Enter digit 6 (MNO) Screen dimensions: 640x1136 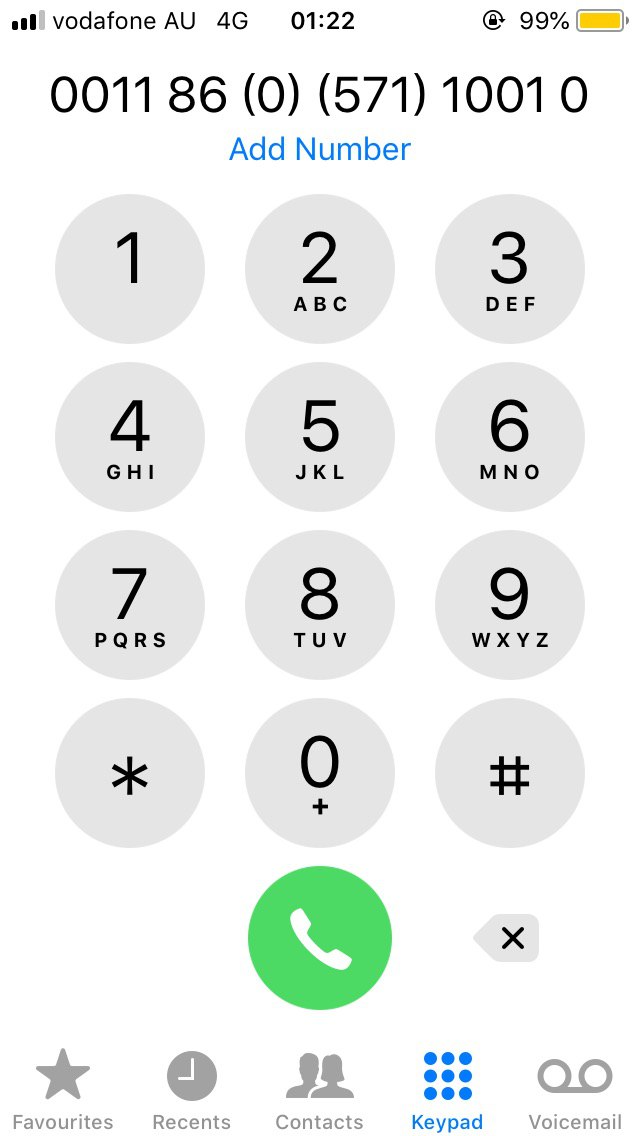(510, 437)
